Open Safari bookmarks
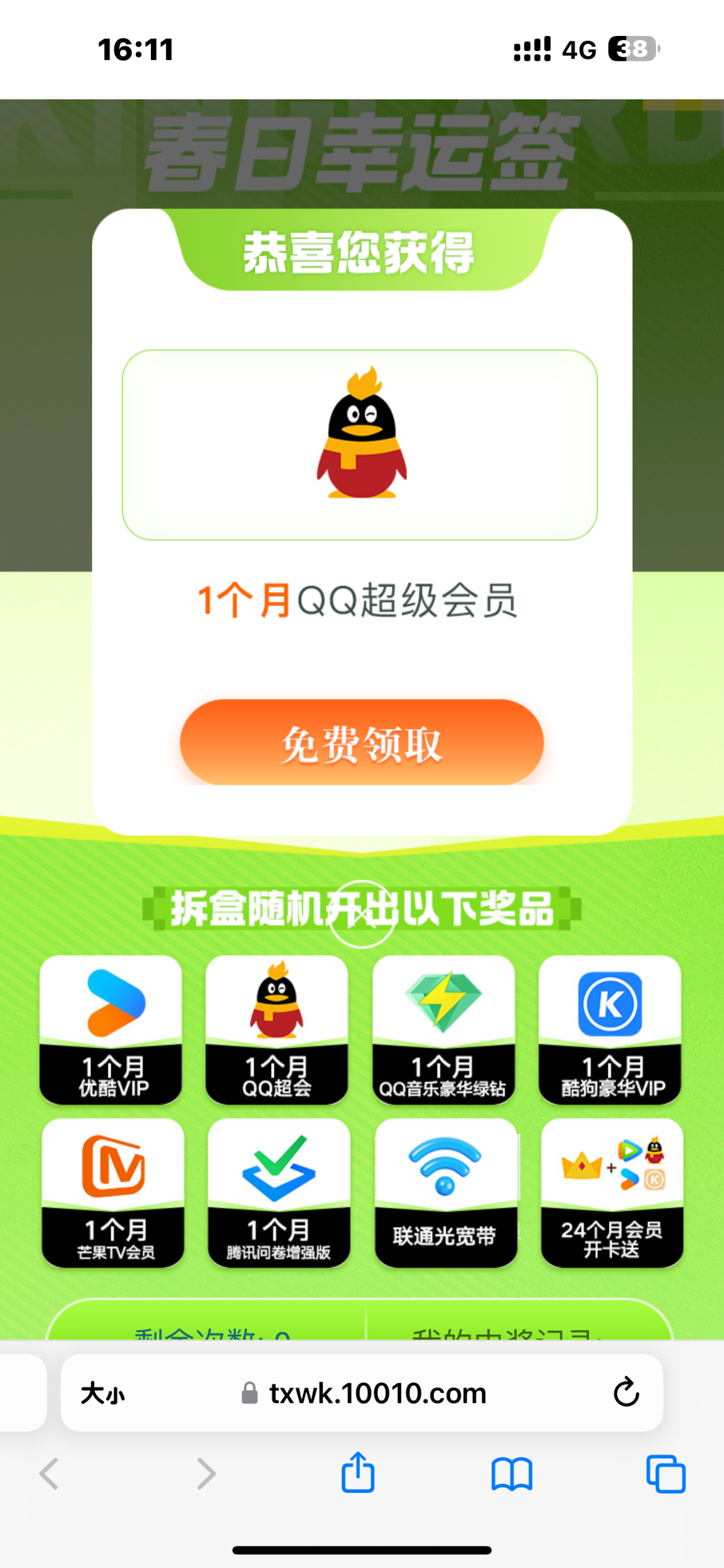Image resolution: width=724 pixels, height=1568 pixels. coord(512,1474)
